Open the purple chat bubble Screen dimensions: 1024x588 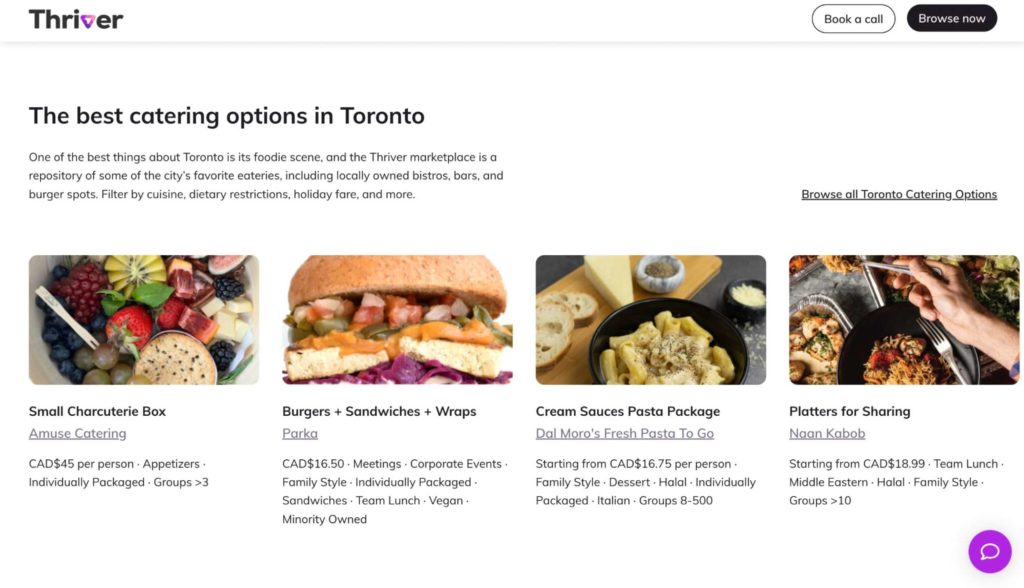point(989,552)
